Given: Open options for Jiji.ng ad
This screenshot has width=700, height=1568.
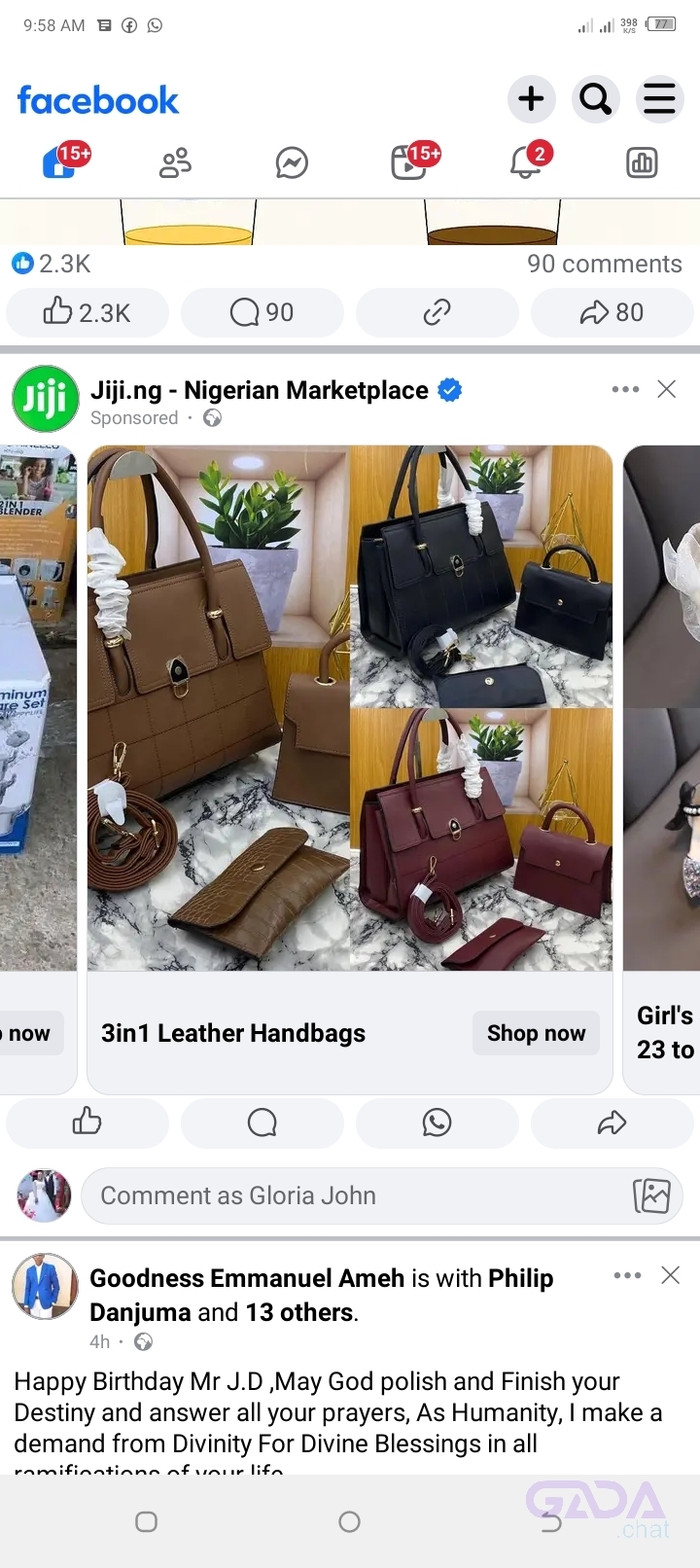Looking at the screenshot, I should [625, 389].
